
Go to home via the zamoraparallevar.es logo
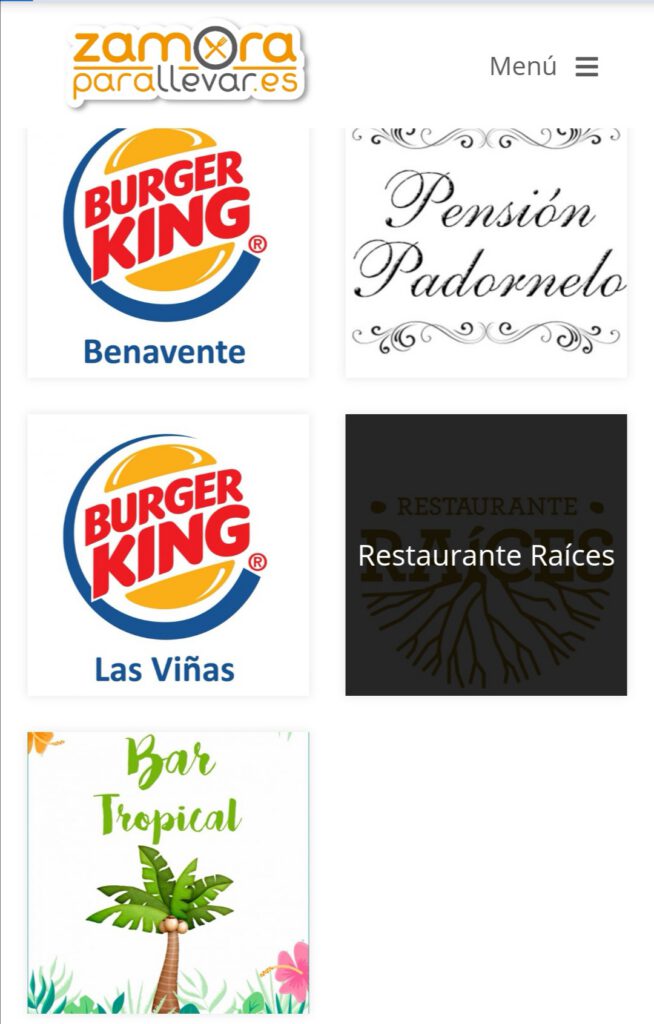click(x=186, y=64)
